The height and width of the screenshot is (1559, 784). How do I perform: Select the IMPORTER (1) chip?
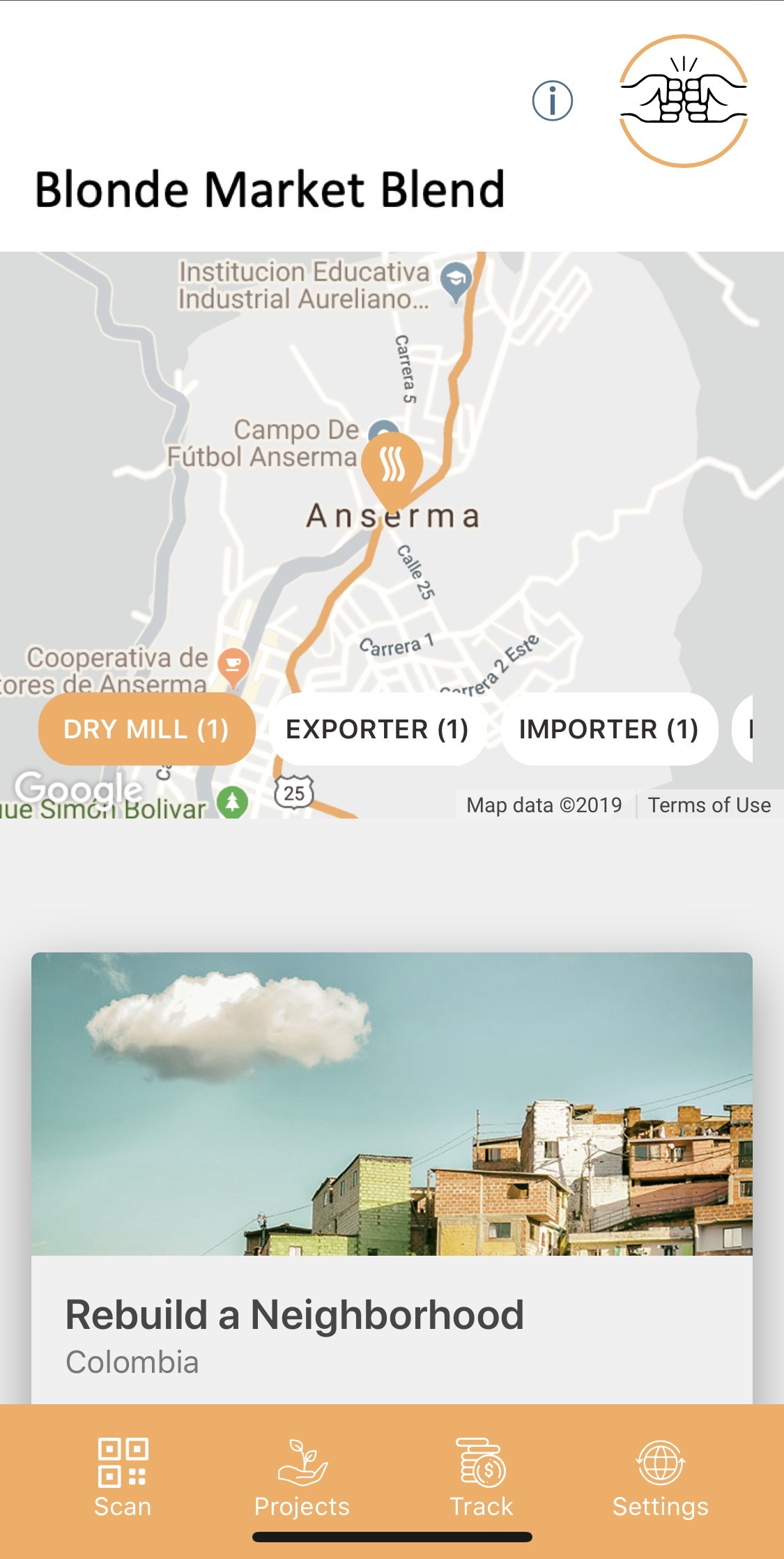(608, 729)
